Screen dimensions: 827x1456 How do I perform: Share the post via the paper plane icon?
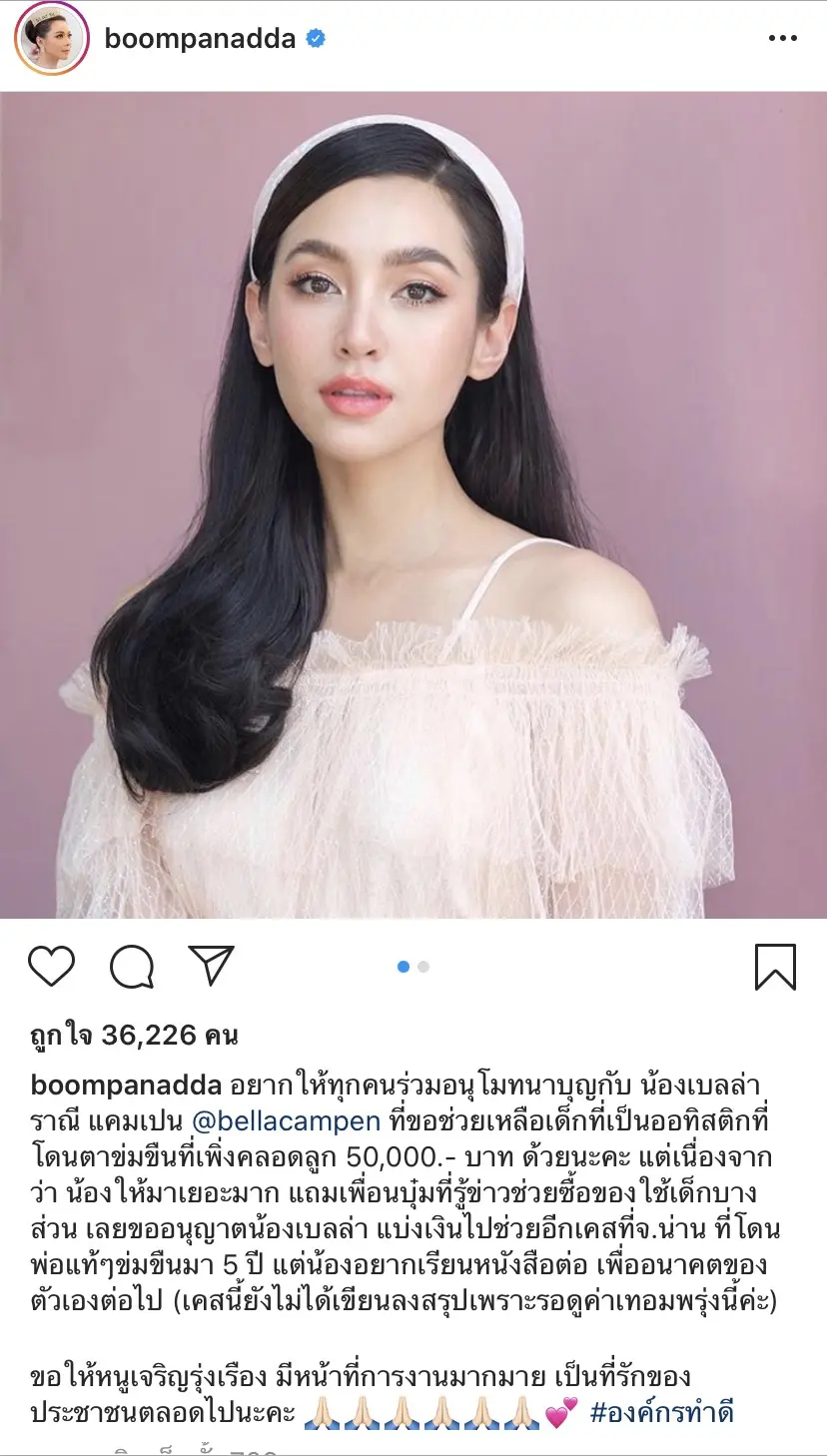pyautogui.click(x=211, y=967)
